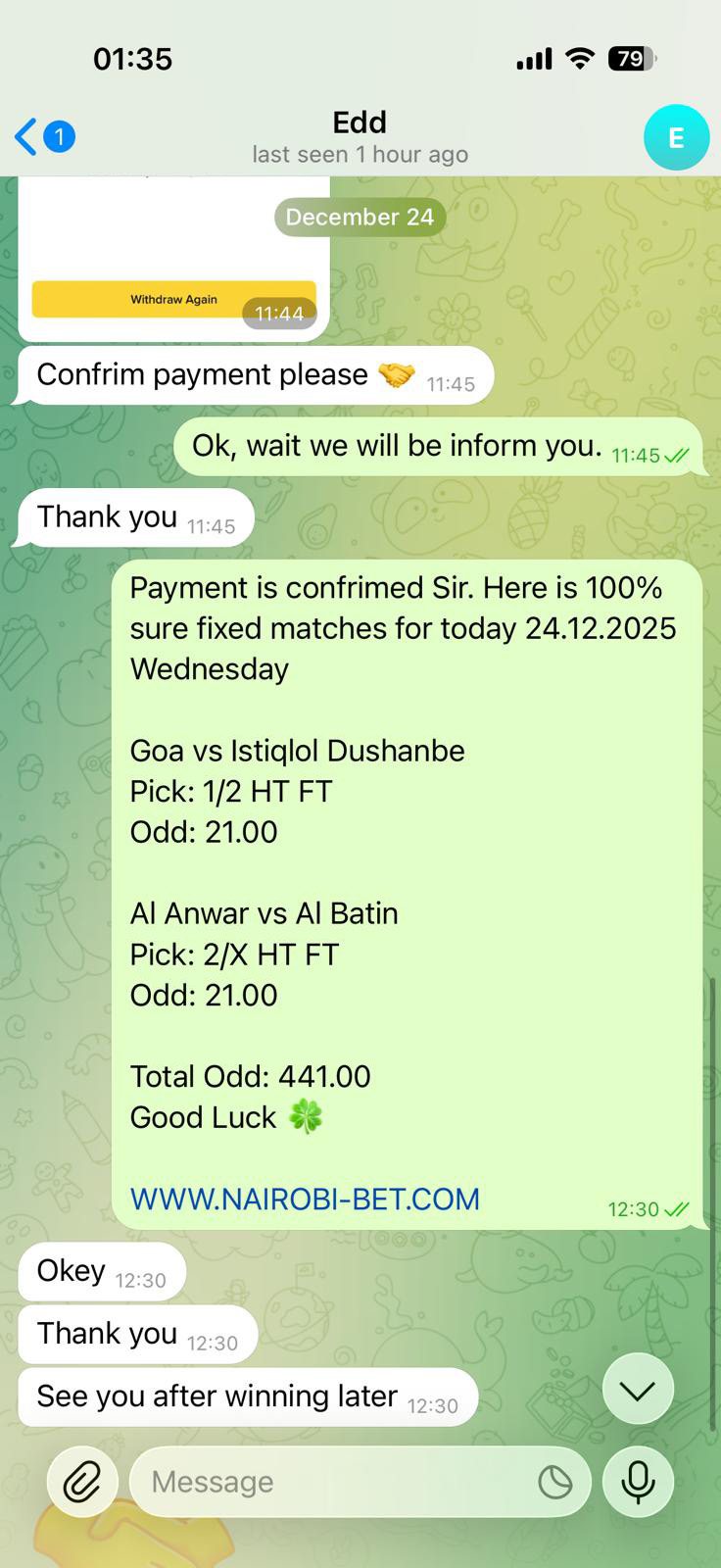The width and height of the screenshot is (721, 1568).
Task: Tap the attach file paperclip
Action: pyautogui.click(x=82, y=1482)
